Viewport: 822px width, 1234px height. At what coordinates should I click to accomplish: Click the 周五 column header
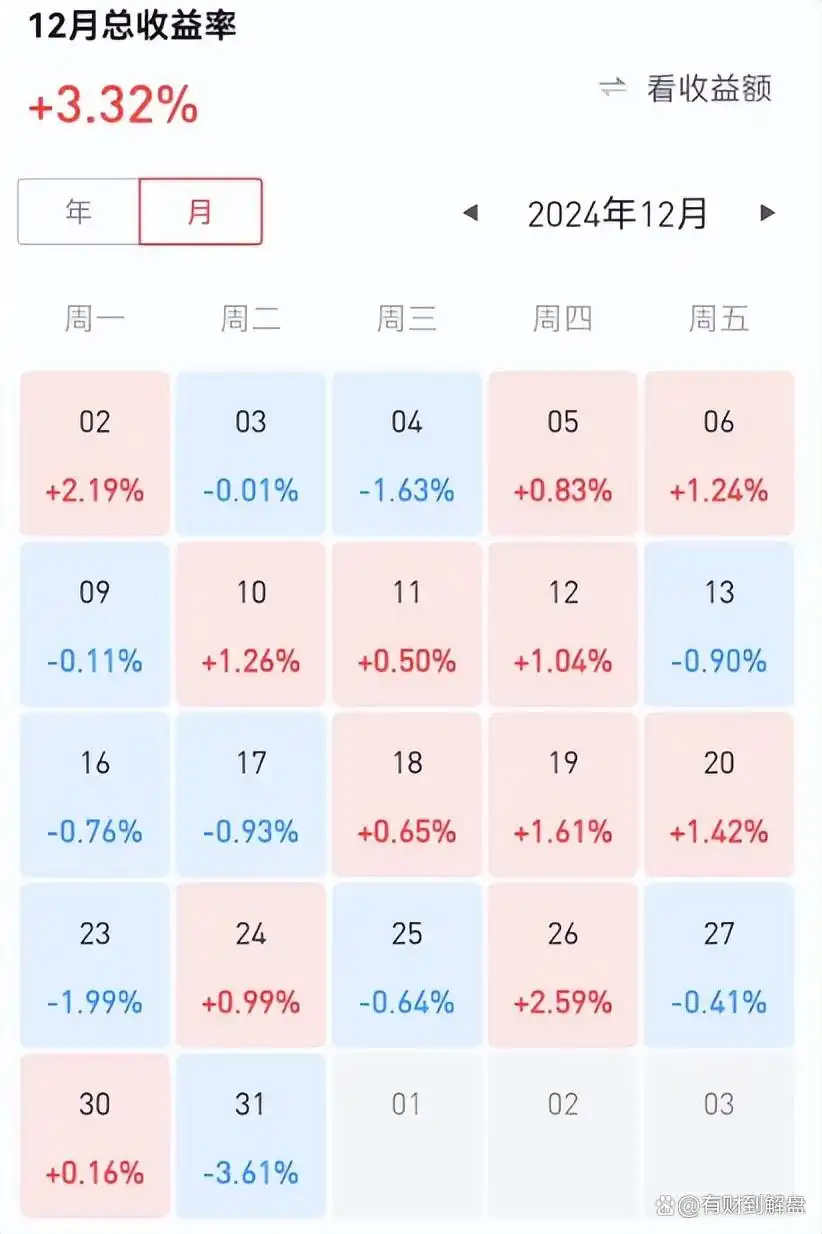pyautogui.click(x=718, y=317)
